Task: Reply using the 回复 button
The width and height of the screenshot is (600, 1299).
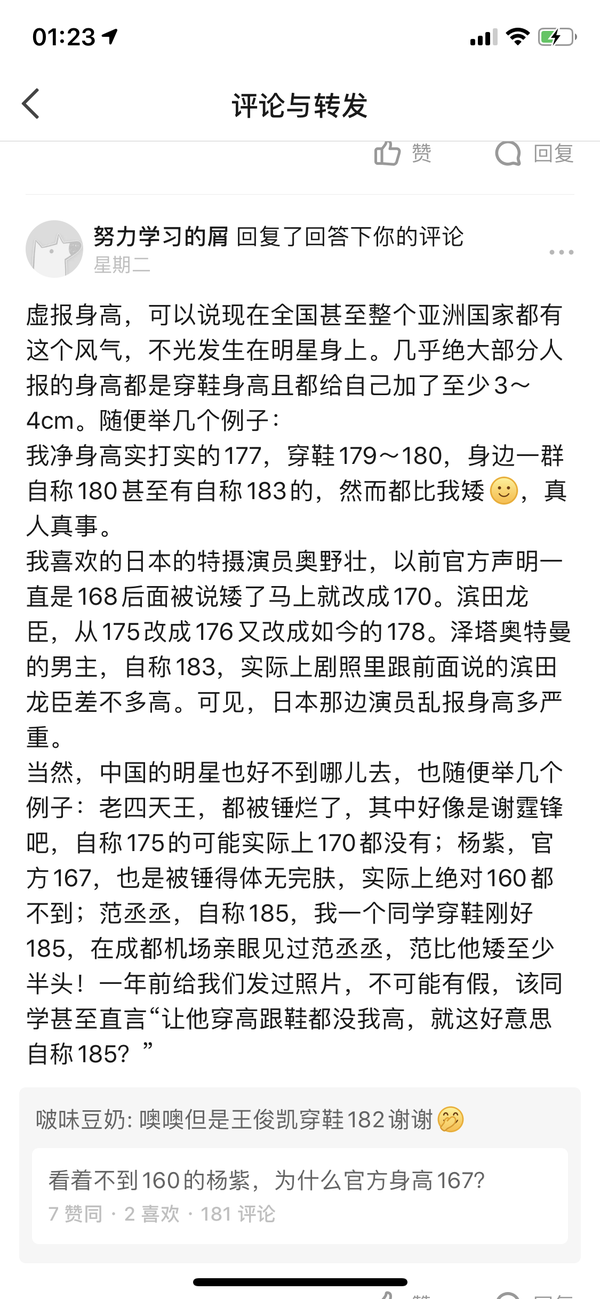Action: click(535, 153)
